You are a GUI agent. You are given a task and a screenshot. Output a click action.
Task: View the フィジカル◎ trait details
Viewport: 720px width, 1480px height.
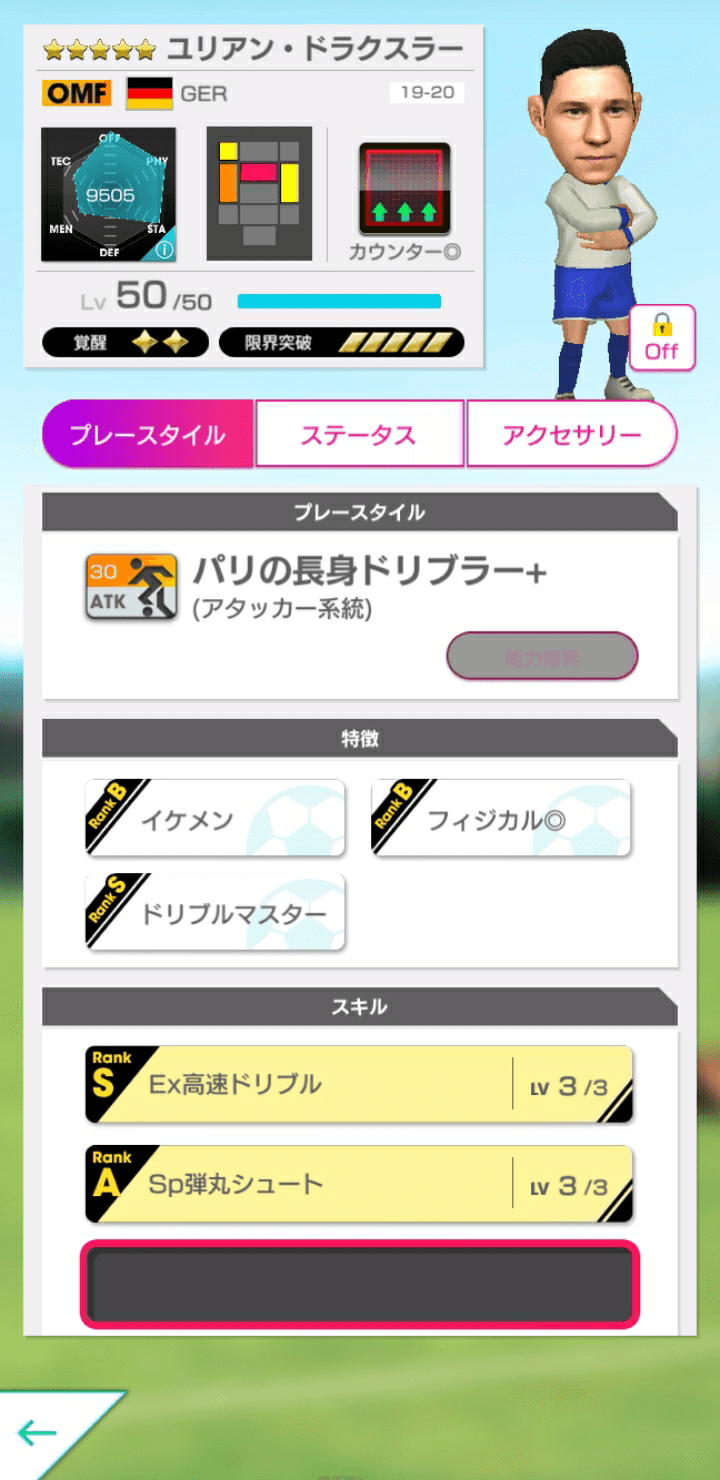500,819
